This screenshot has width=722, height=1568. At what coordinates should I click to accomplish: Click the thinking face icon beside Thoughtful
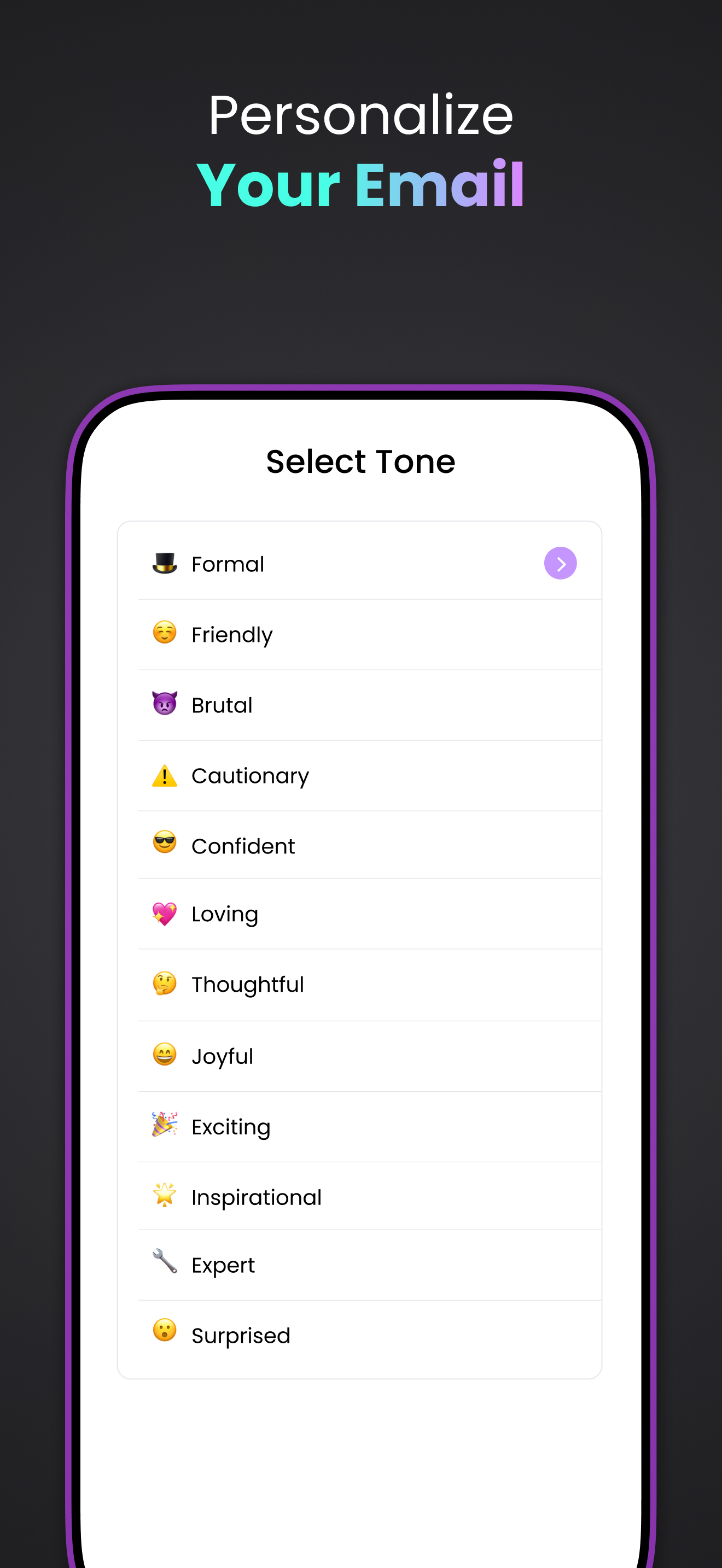pos(165,984)
